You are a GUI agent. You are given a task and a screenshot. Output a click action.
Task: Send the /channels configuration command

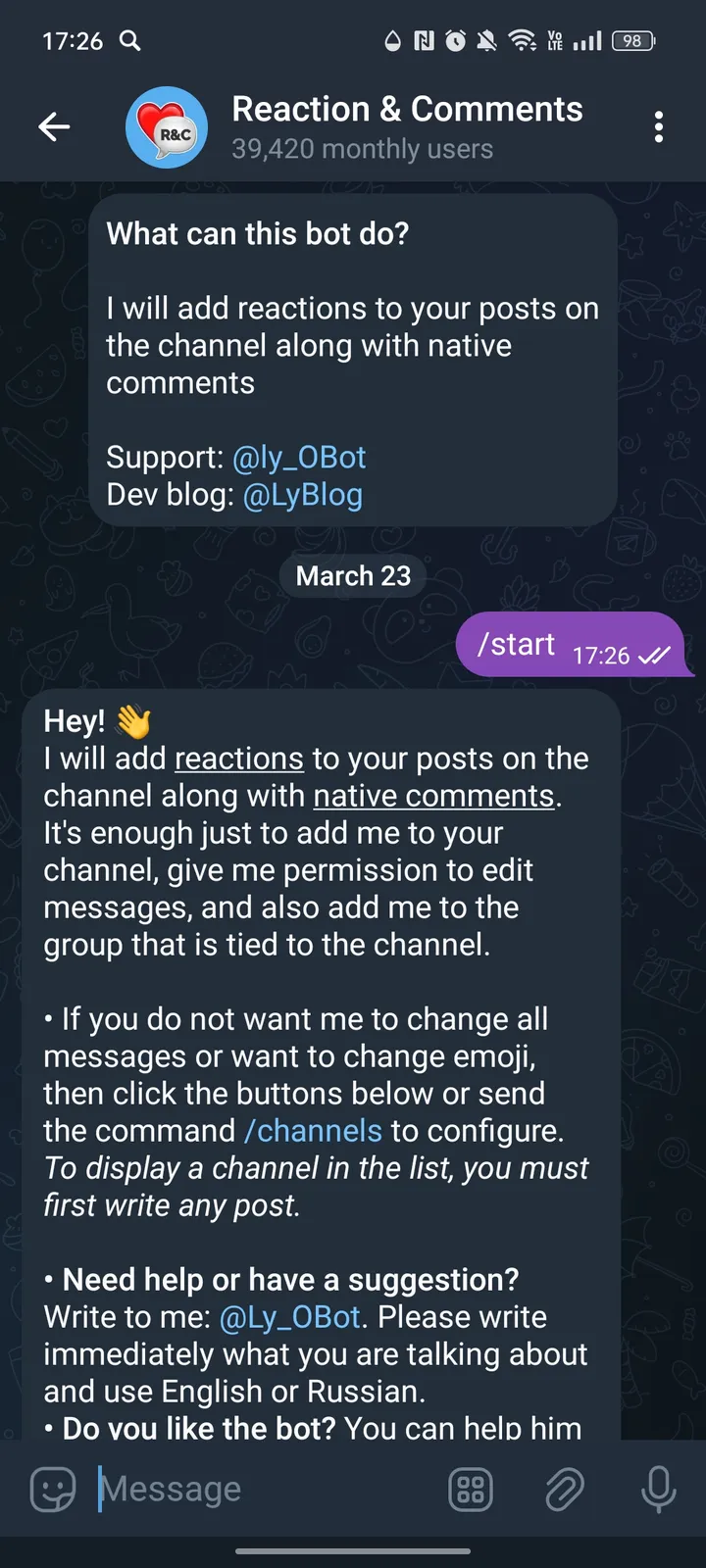click(x=312, y=1130)
